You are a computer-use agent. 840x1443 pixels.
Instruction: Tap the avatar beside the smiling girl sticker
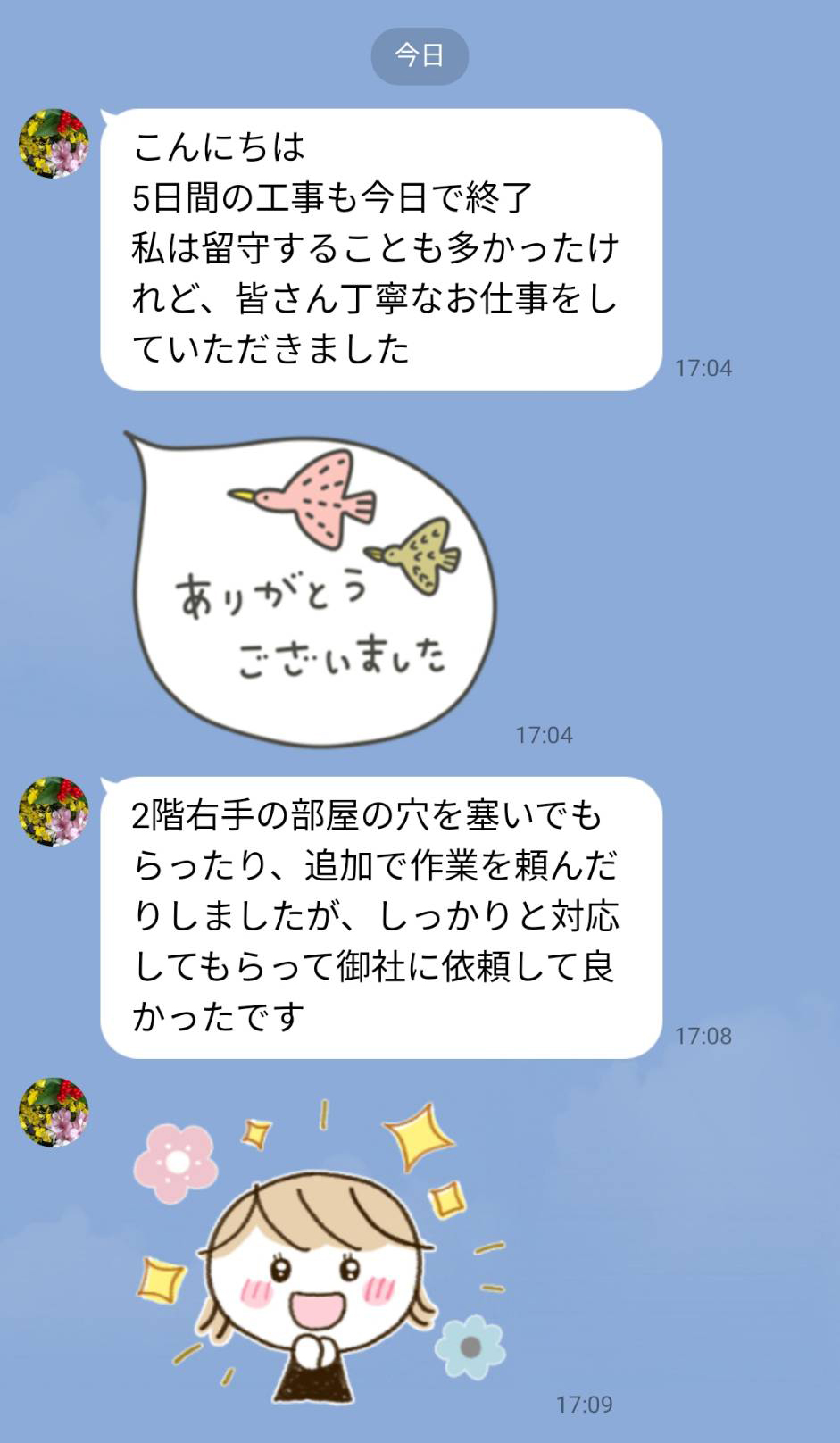tap(54, 1112)
